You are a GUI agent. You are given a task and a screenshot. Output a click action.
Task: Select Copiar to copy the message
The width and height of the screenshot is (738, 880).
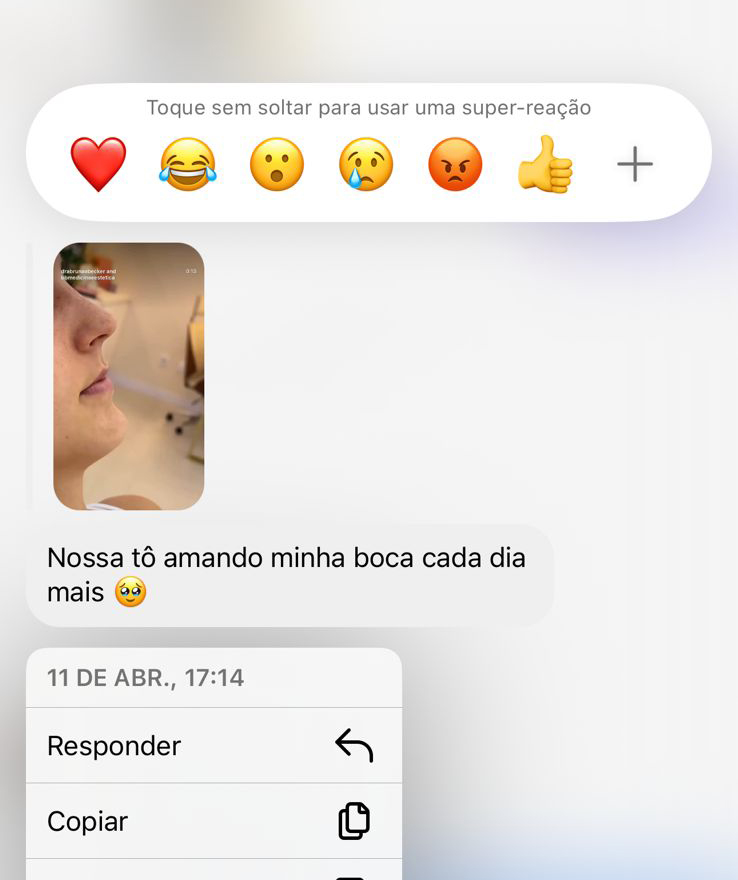point(213,822)
